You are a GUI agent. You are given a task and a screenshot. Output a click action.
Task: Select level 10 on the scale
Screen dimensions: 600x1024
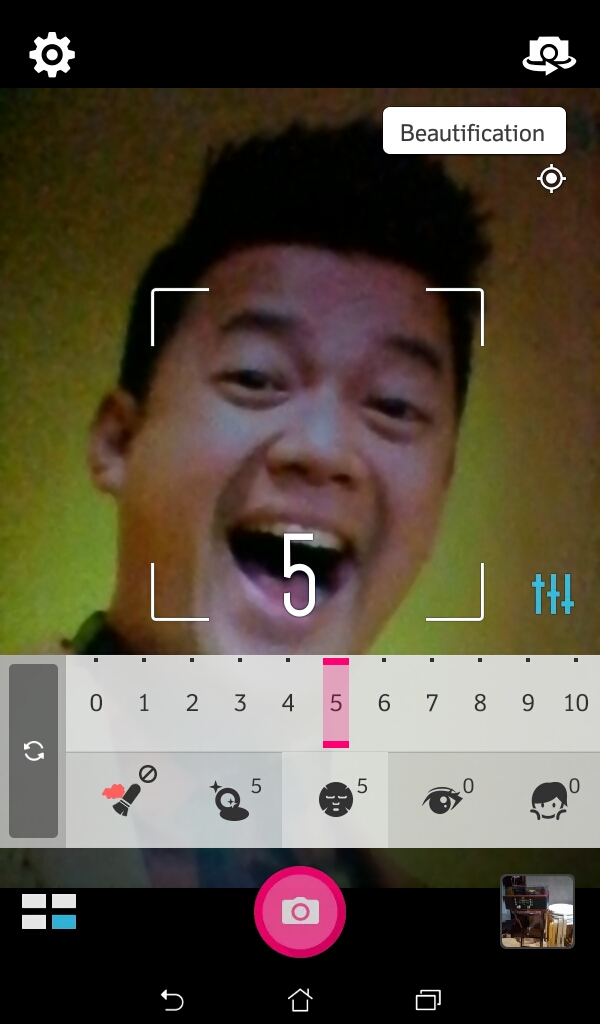(x=575, y=703)
